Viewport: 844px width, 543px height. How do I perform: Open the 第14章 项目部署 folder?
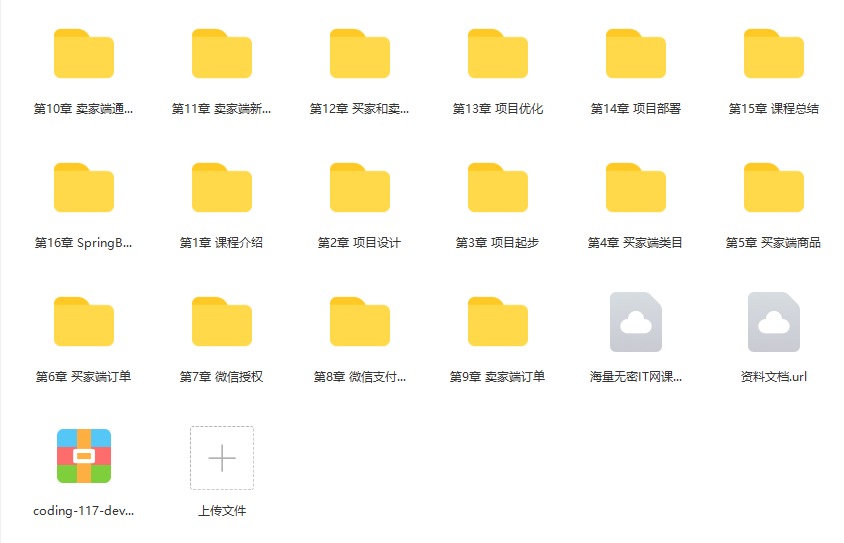click(x=636, y=54)
